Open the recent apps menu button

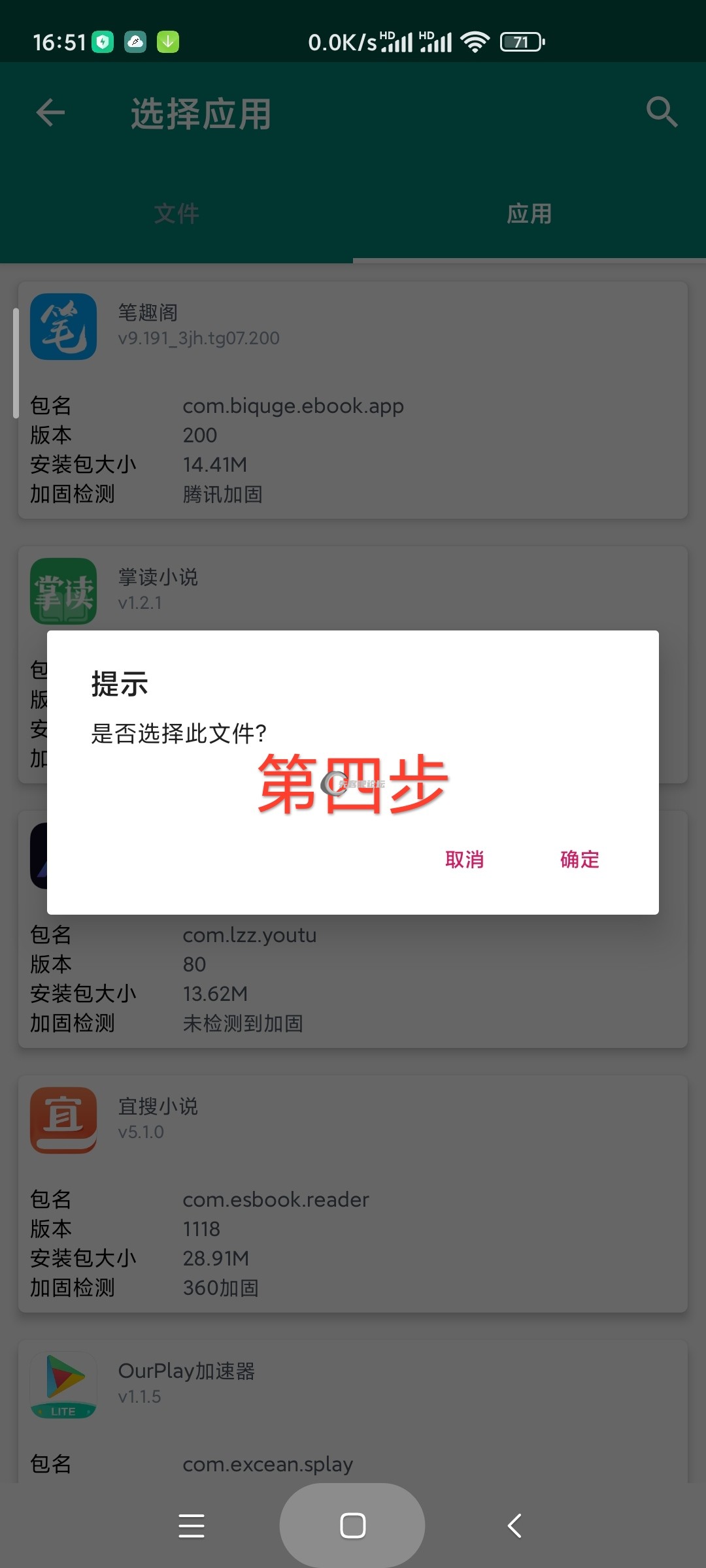192,1526
